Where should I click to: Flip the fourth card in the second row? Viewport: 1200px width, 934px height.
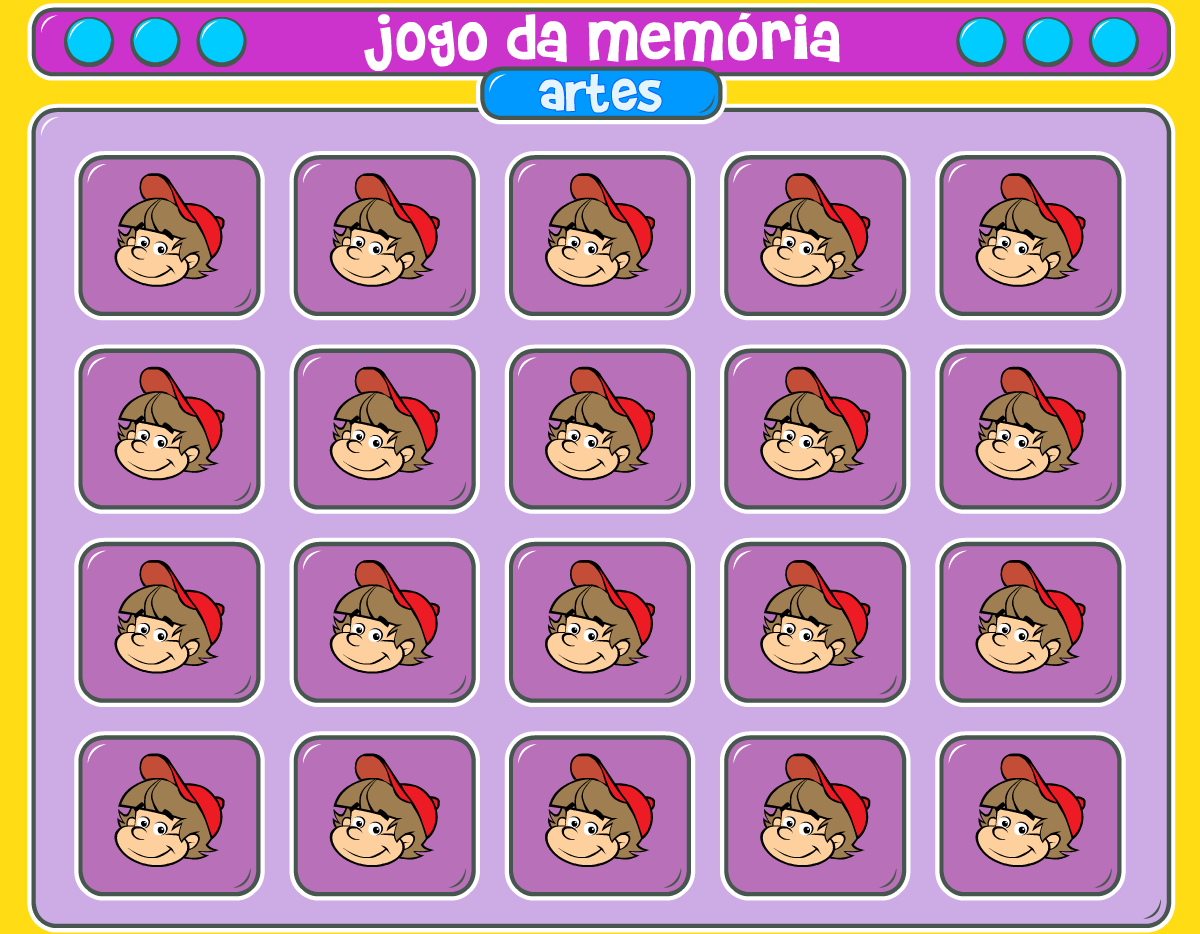click(815, 428)
